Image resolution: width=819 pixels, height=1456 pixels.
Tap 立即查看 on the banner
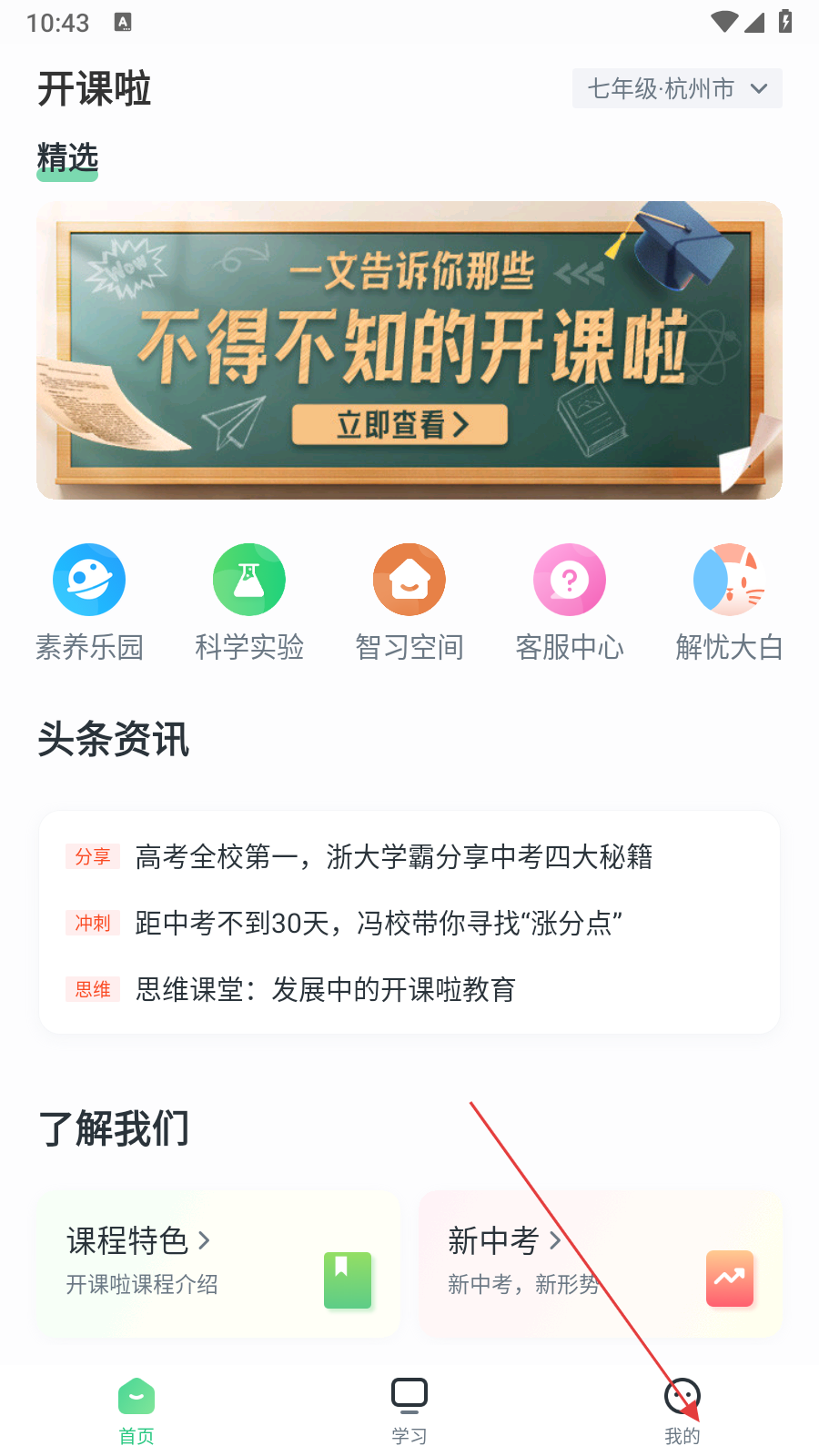pyautogui.click(x=399, y=424)
